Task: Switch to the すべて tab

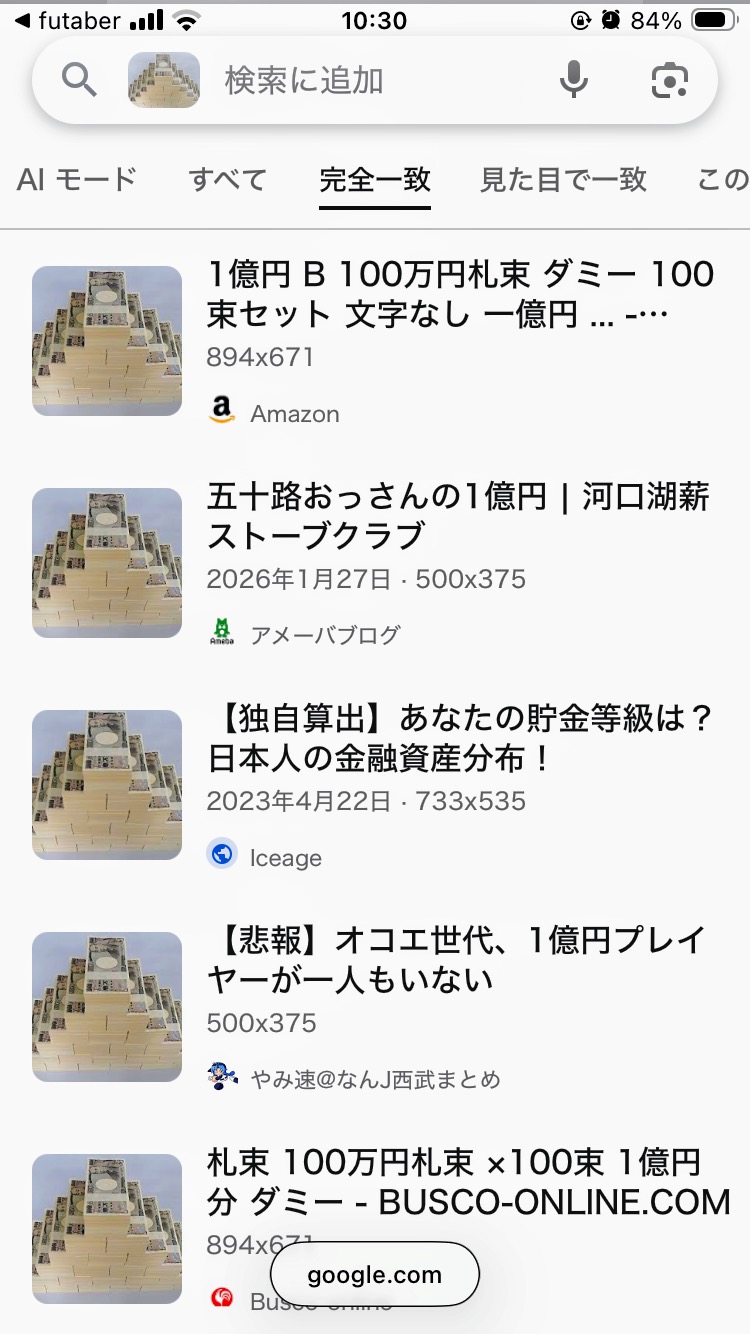Action: [227, 180]
